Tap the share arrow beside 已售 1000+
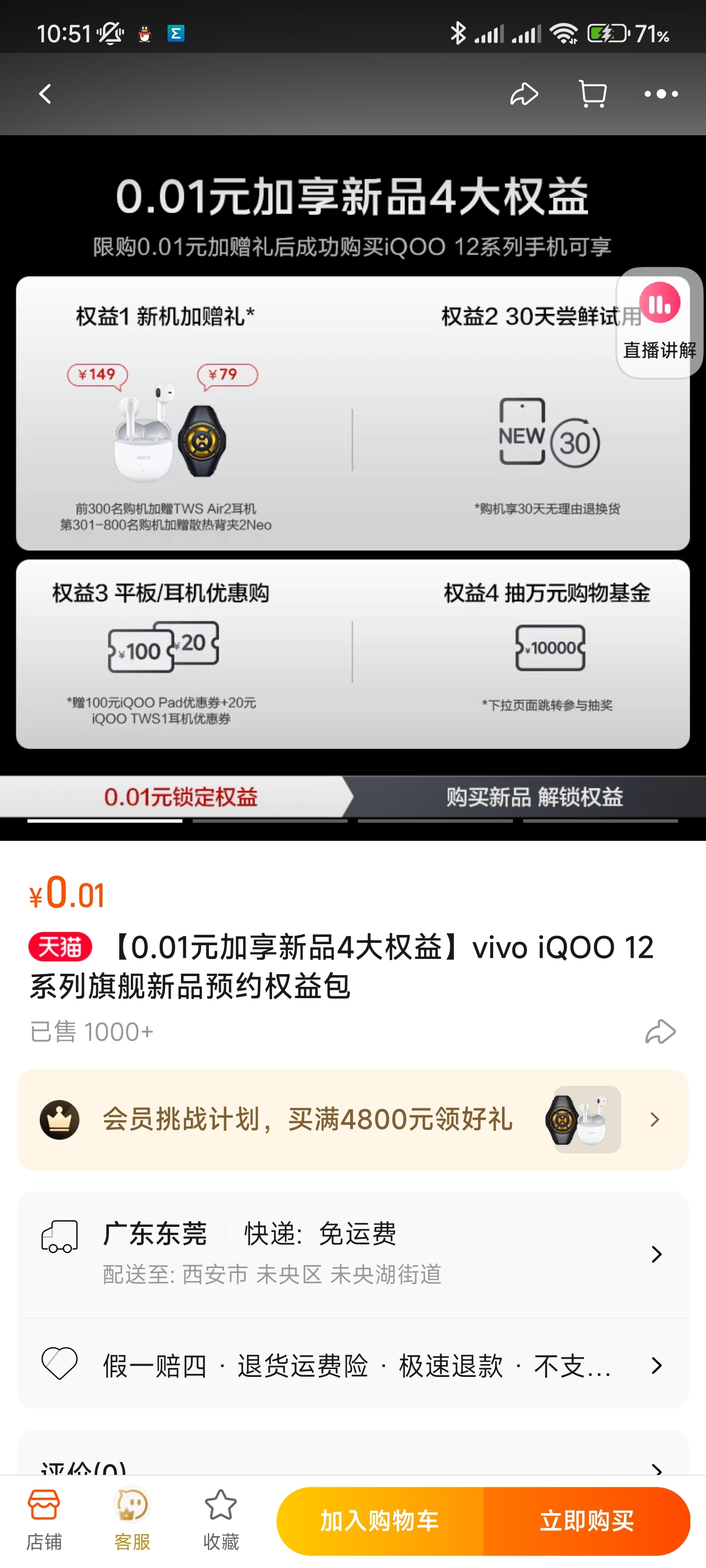The image size is (706, 1568). pyautogui.click(x=660, y=1032)
